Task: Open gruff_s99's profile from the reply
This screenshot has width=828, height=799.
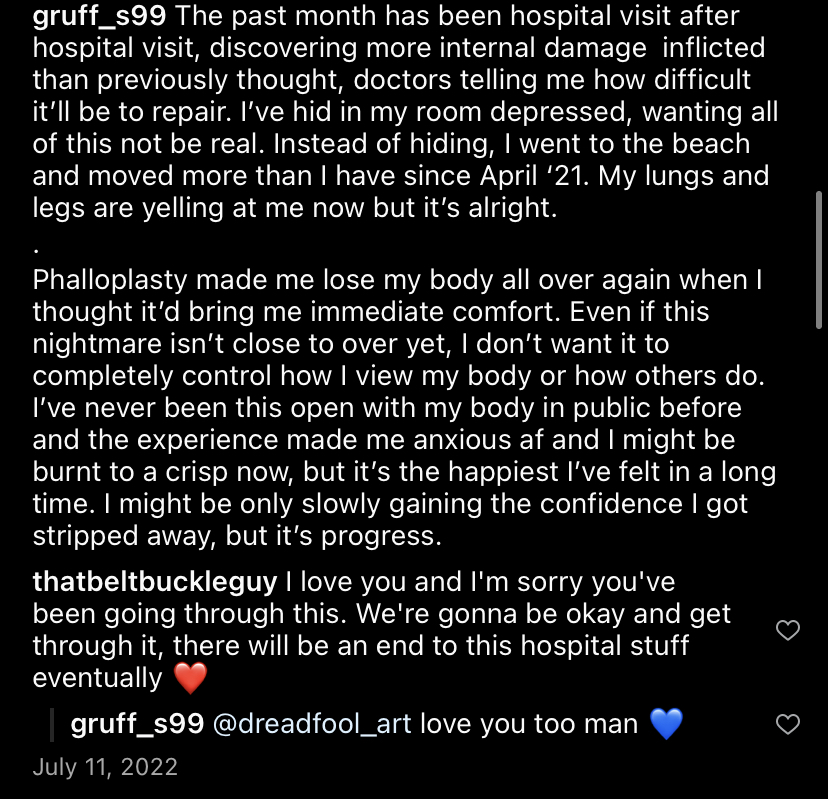Action: 138,724
